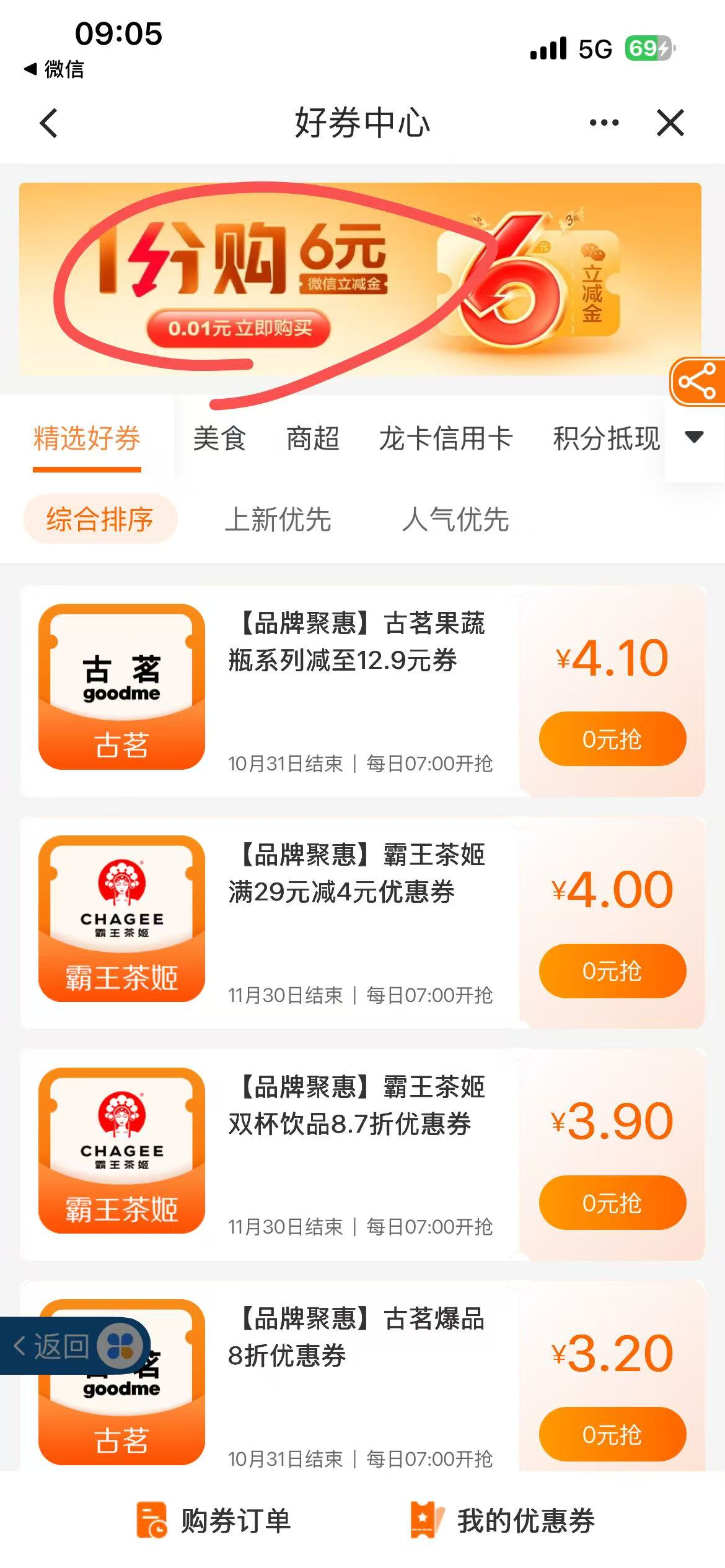Get the 古茗爆品 8折 coupon
725x1568 pixels.
click(x=612, y=1434)
